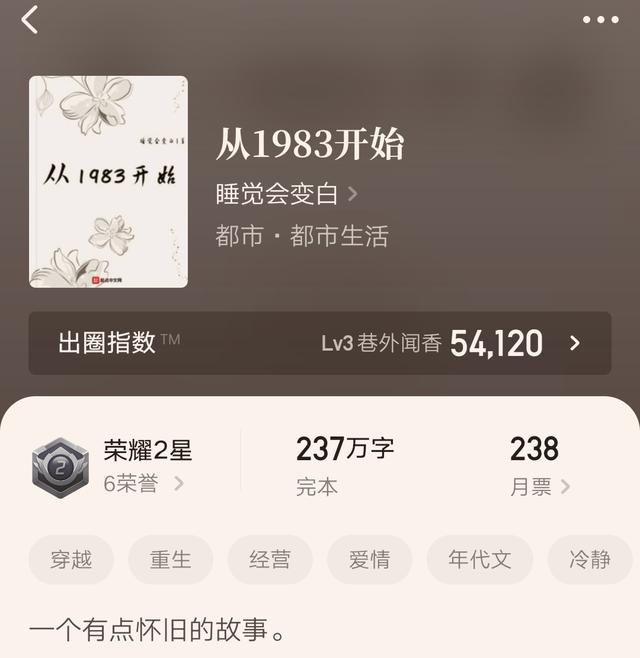View the 6荣誉 honors list
Viewport: 640px width, 658px height.
pos(143,484)
